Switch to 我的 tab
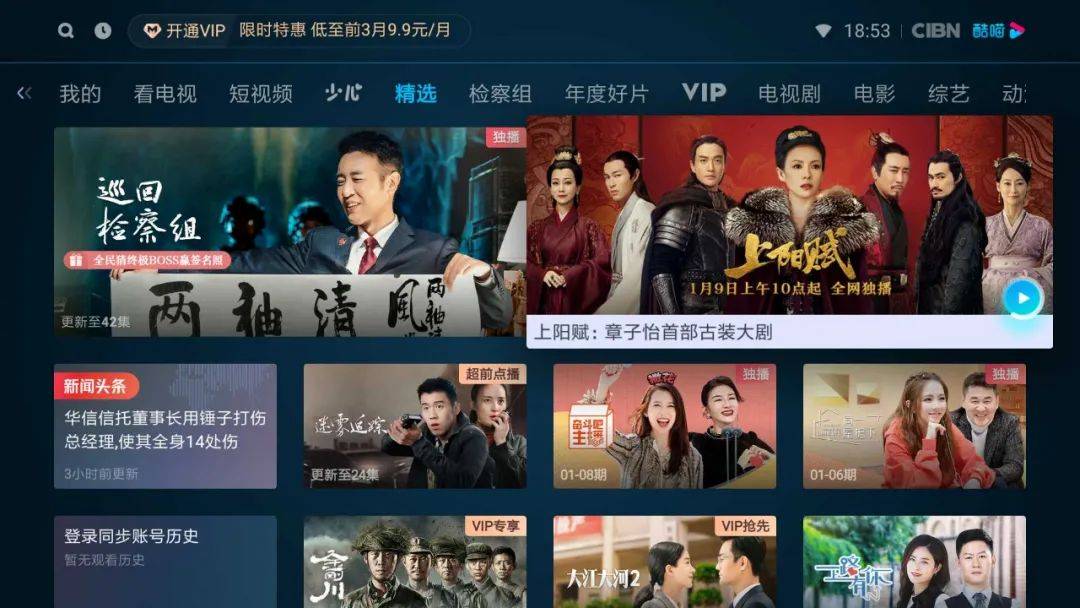 (x=80, y=94)
